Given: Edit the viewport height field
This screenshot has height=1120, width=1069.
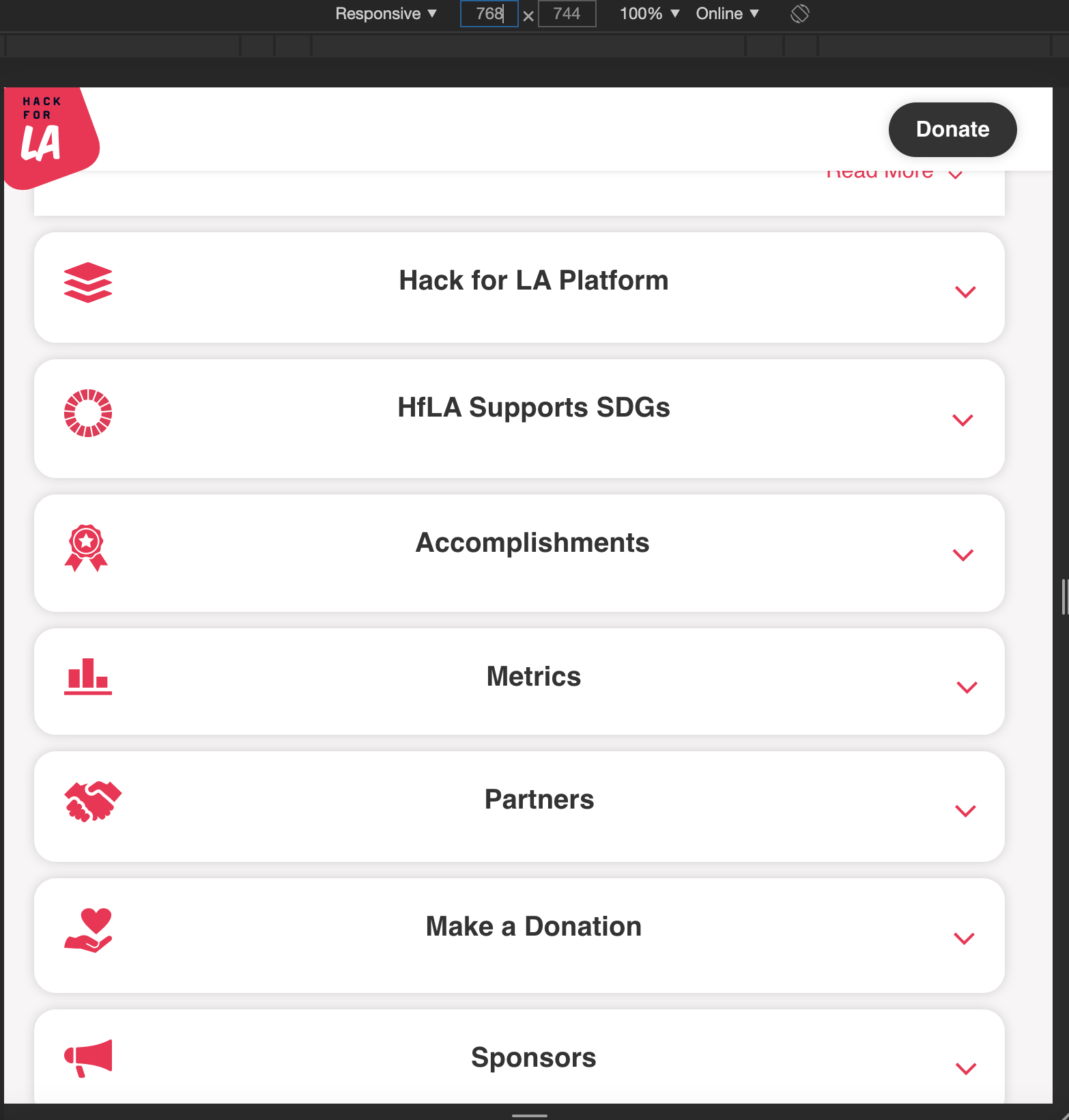Looking at the screenshot, I should click(567, 14).
